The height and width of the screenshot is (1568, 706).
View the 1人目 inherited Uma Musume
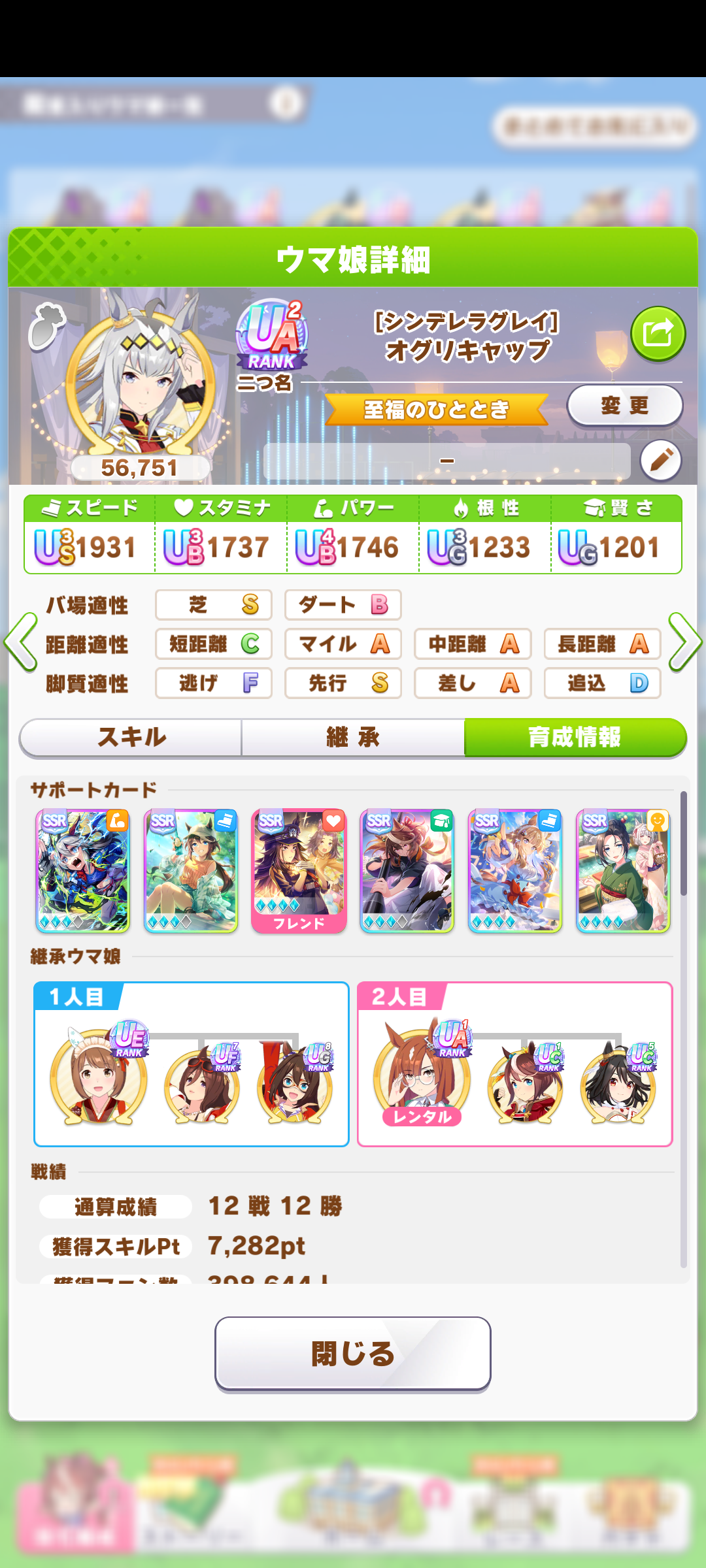(x=99, y=1077)
